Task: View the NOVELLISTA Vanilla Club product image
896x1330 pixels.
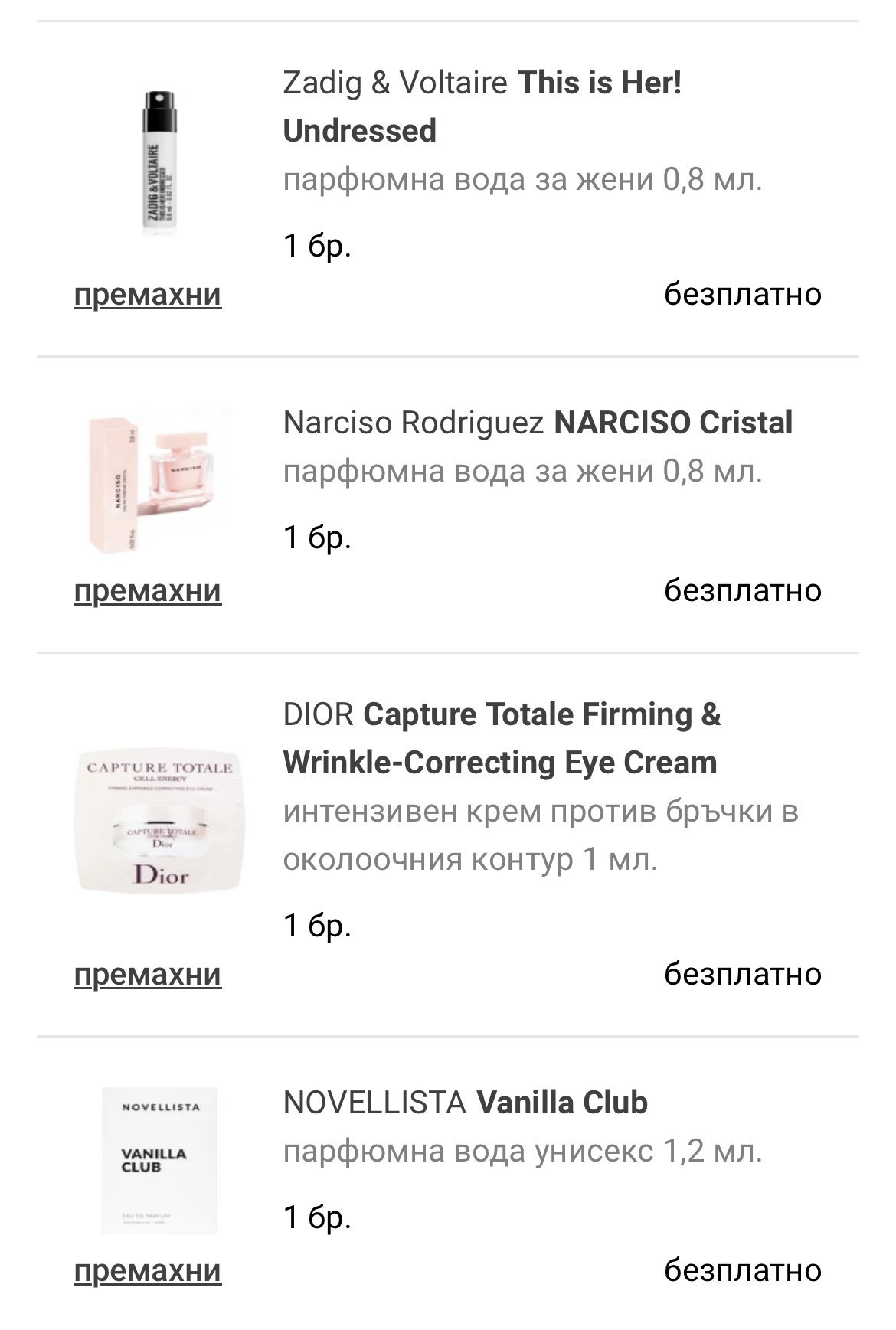Action: click(159, 1160)
